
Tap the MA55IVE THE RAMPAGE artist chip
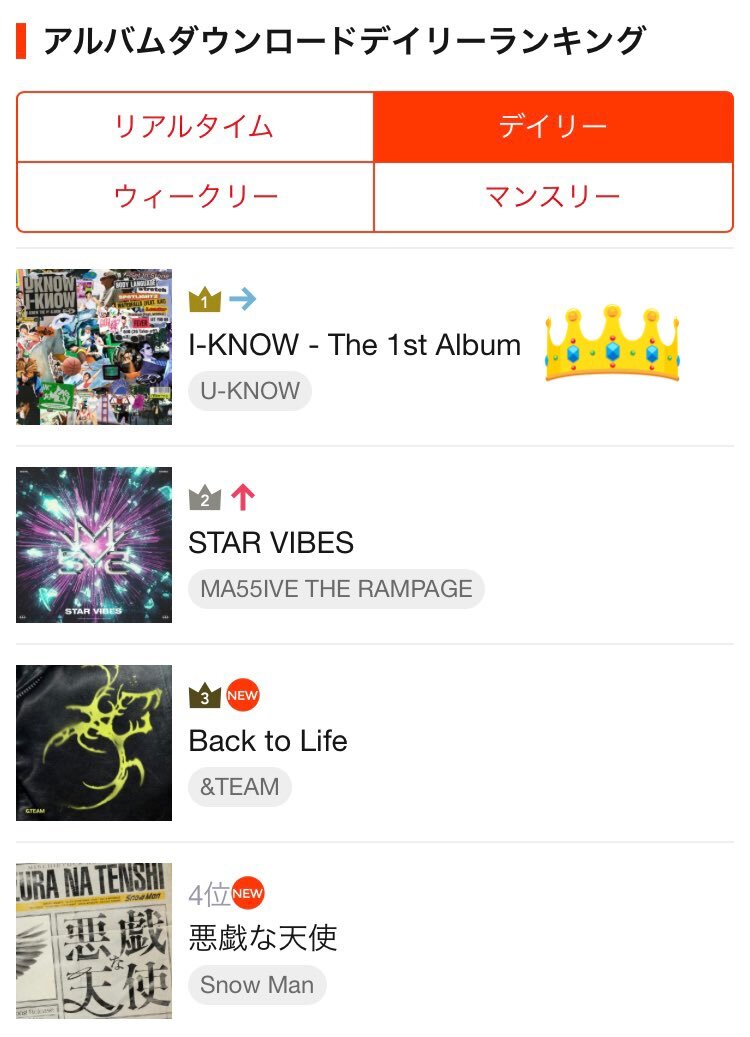(336, 589)
